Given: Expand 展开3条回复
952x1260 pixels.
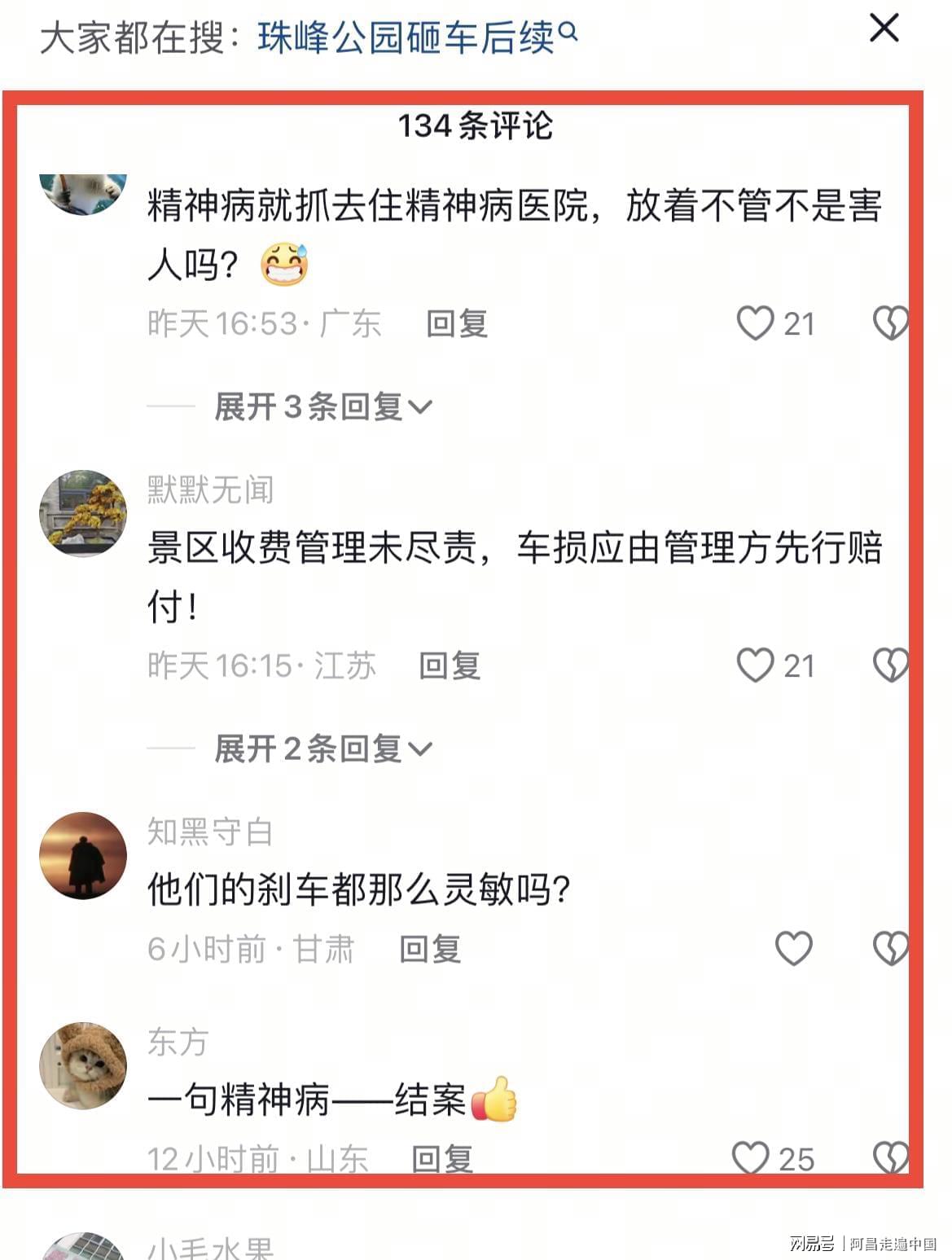Looking at the screenshot, I should click(x=322, y=406).
